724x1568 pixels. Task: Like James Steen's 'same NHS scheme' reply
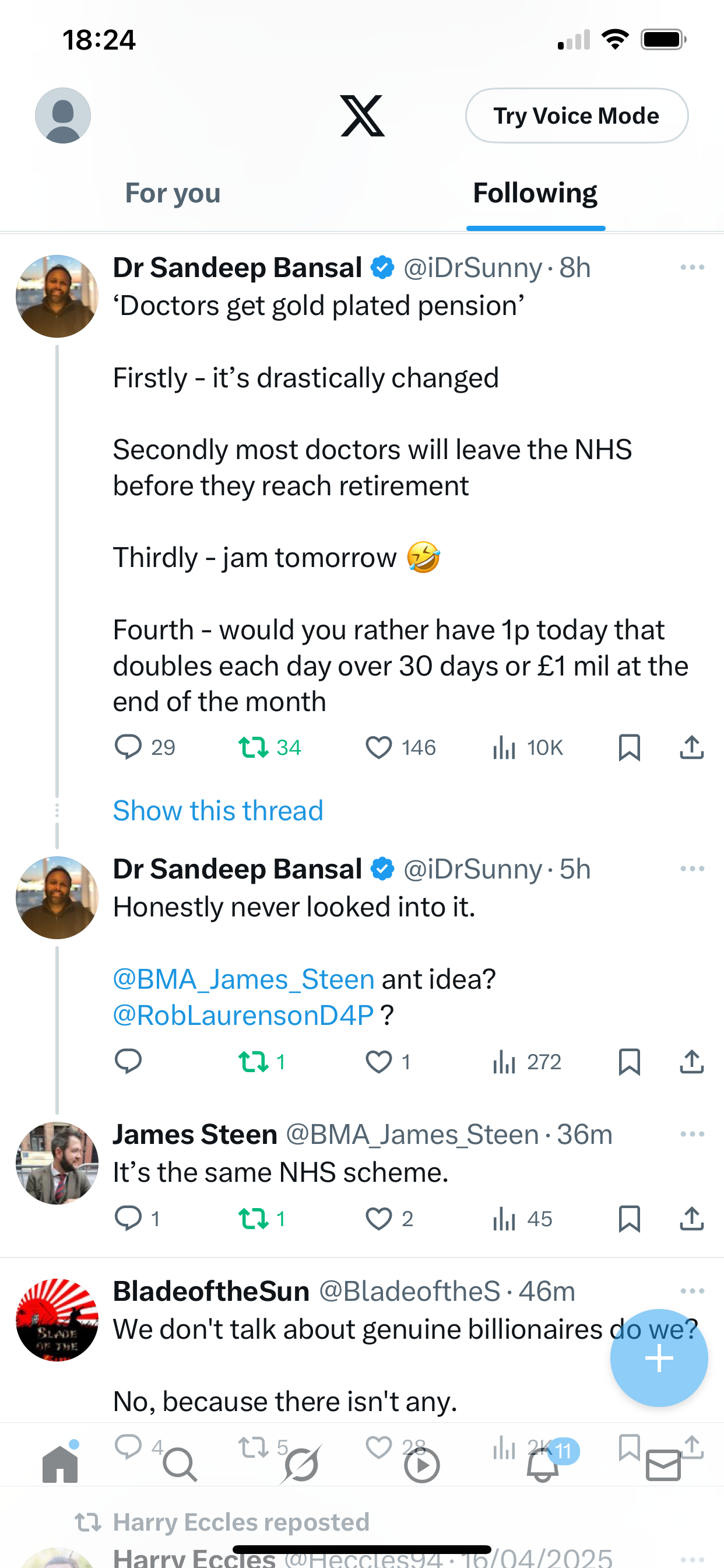(x=378, y=1219)
